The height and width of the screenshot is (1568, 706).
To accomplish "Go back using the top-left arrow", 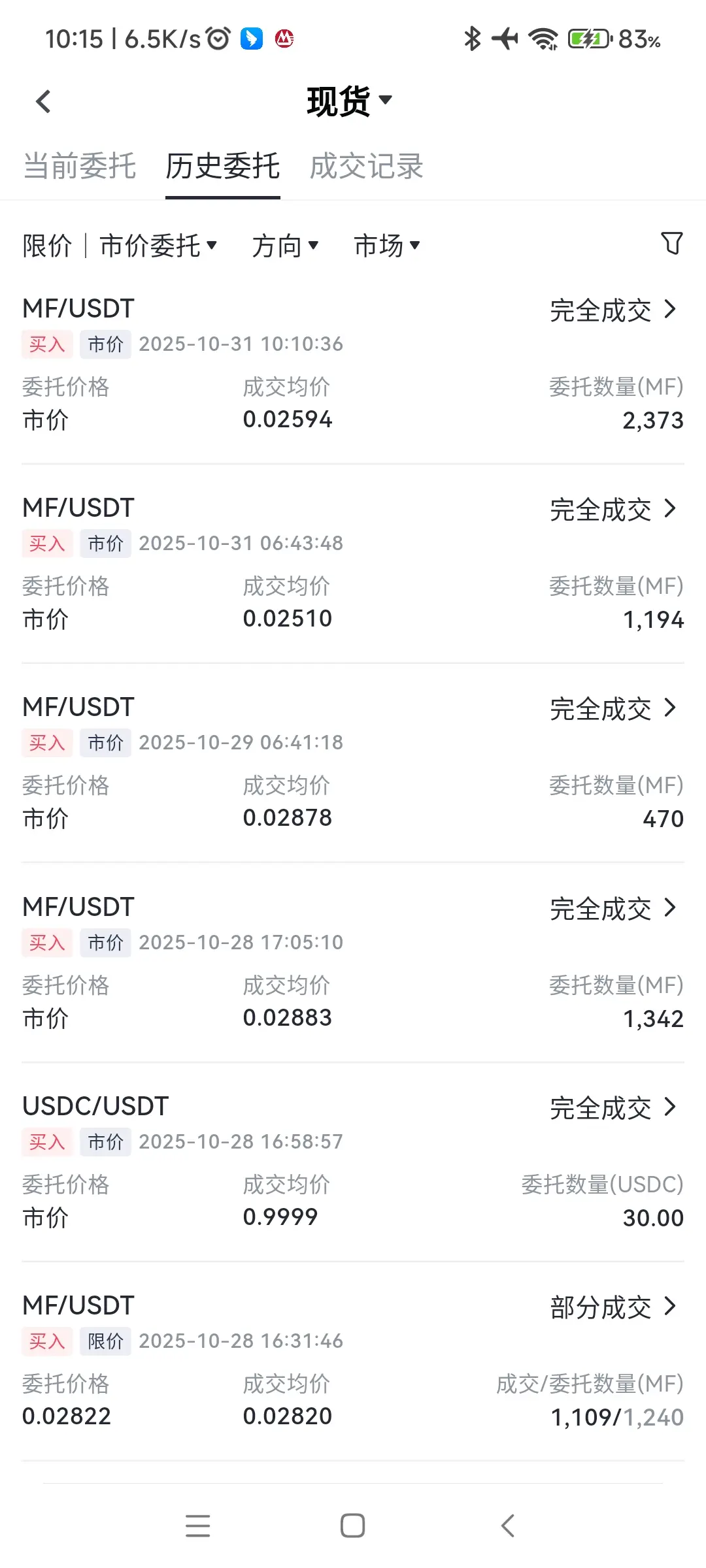I will 44,101.
